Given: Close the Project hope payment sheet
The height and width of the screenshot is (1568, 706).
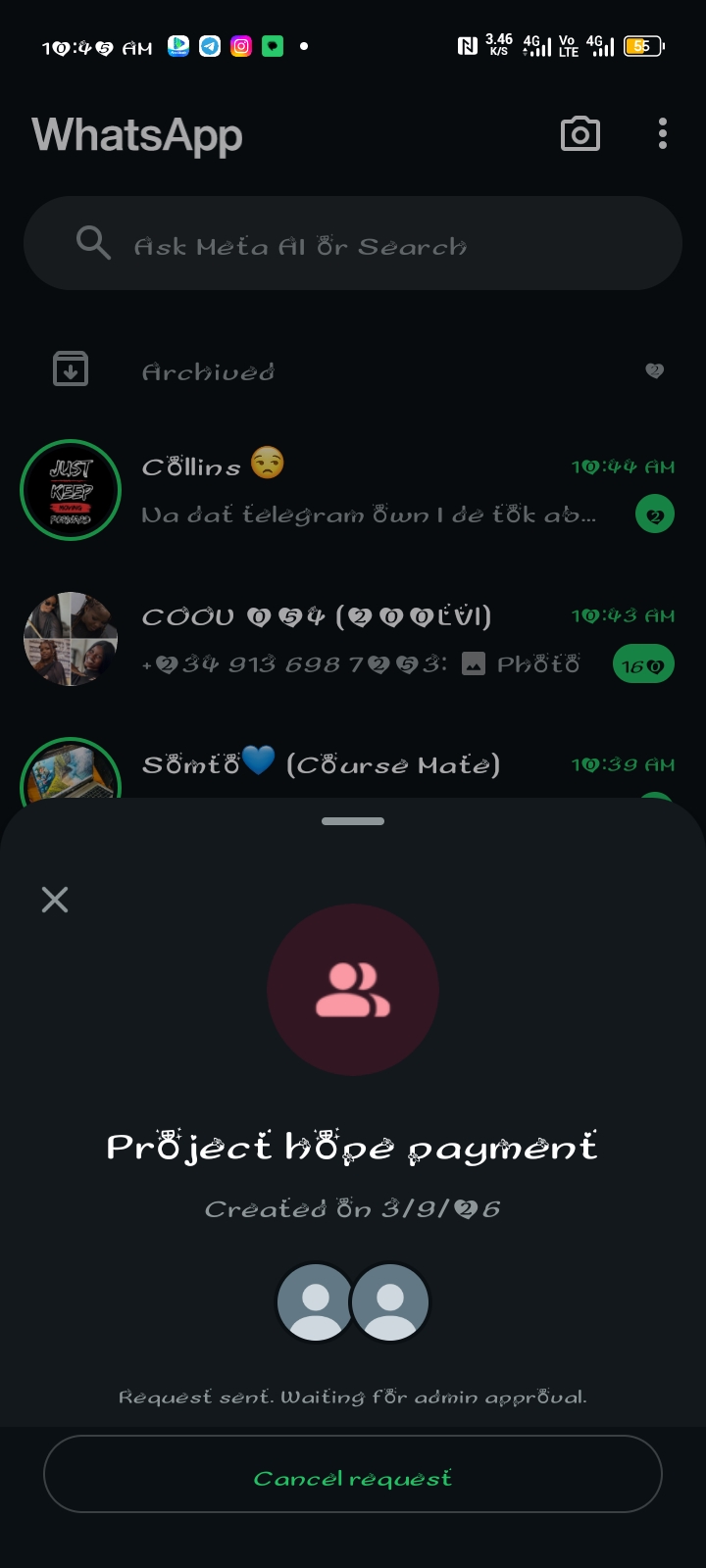Looking at the screenshot, I should click(x=55, y=900).
